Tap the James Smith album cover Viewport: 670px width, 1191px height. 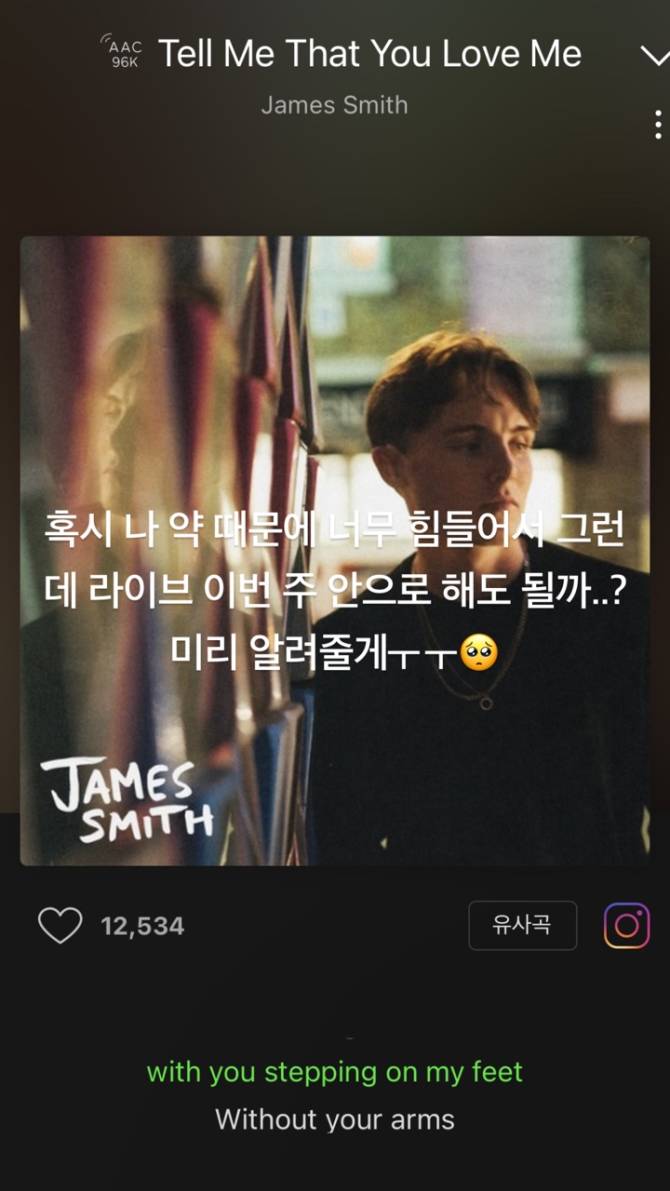[x=335, y=550]
